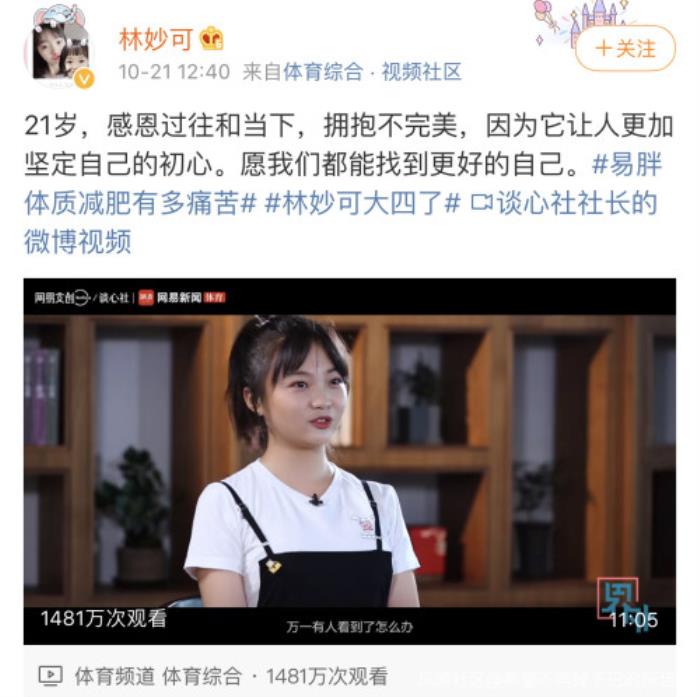Image resolution: width=700 pixels, height=697 pixels.
Task: Open 林妙可's profile avatar
Action: click(59, 47)
